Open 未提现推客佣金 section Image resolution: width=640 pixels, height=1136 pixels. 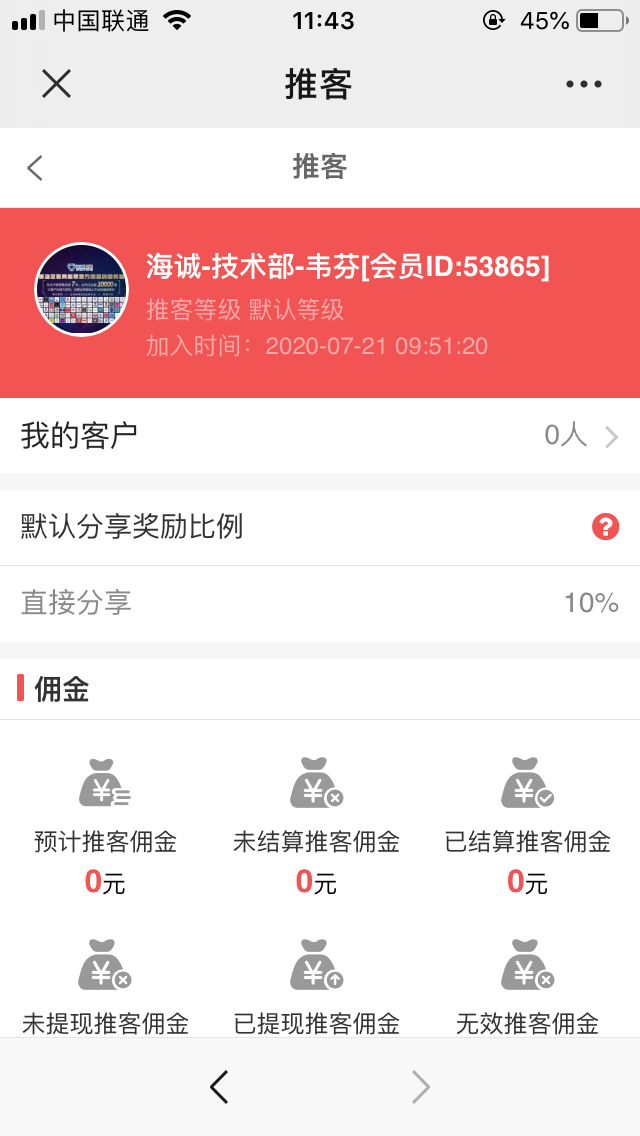point(105,985)
